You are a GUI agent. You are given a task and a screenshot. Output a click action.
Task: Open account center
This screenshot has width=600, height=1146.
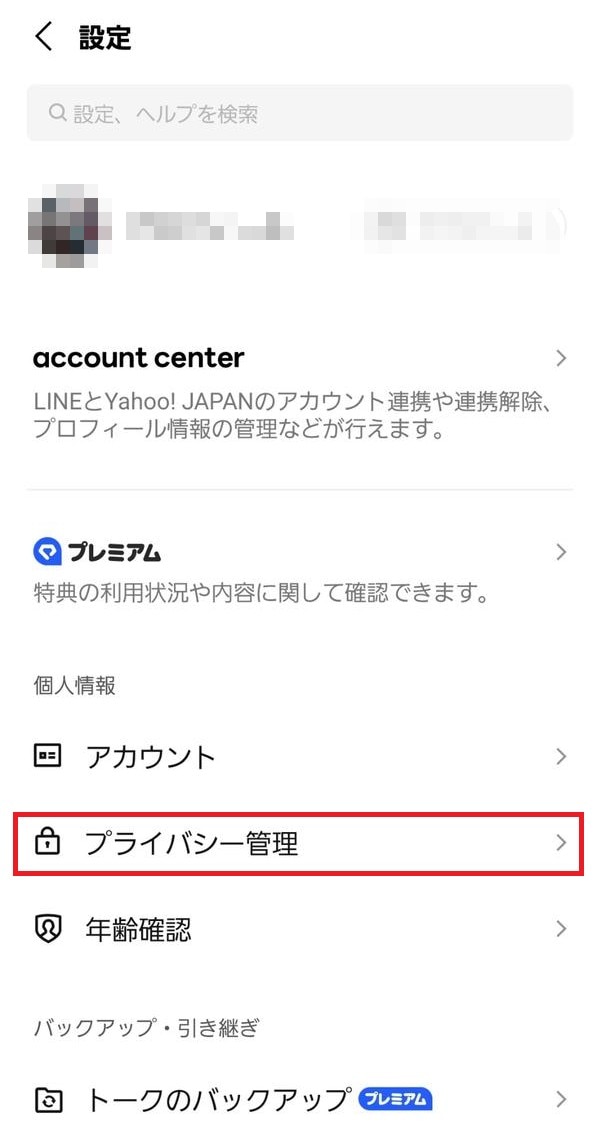pos(299,393)
